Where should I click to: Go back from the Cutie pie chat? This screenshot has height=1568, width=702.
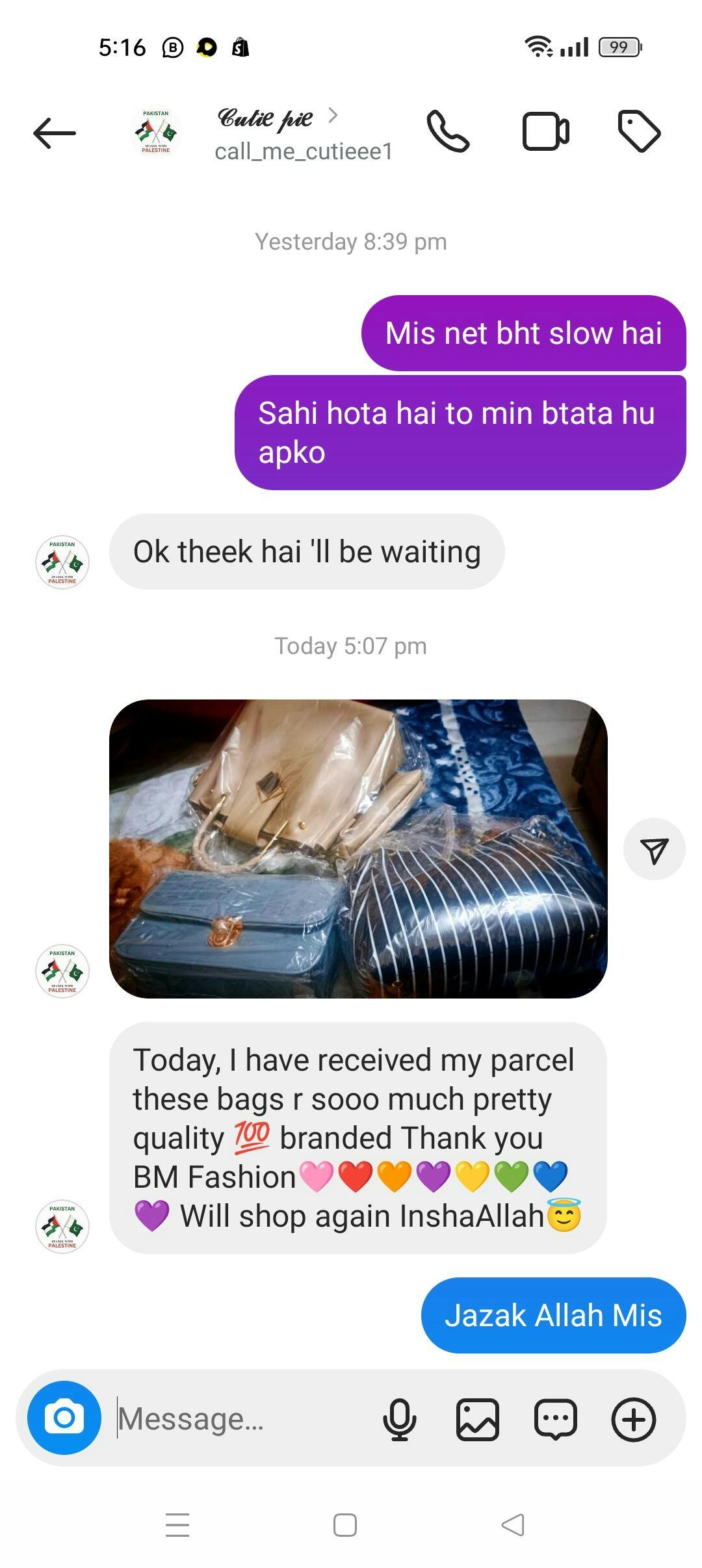(55, 133)
